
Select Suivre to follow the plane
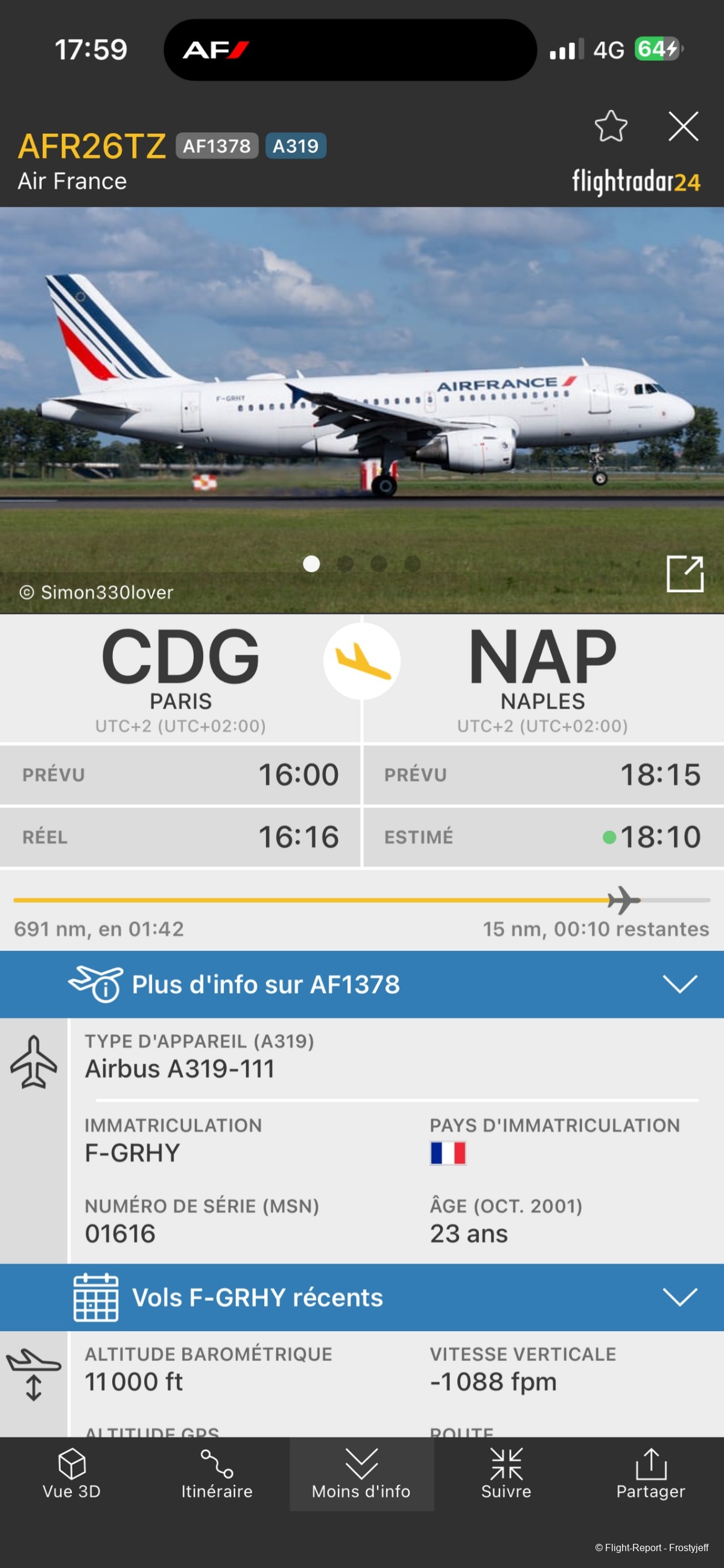[506, 1475]
